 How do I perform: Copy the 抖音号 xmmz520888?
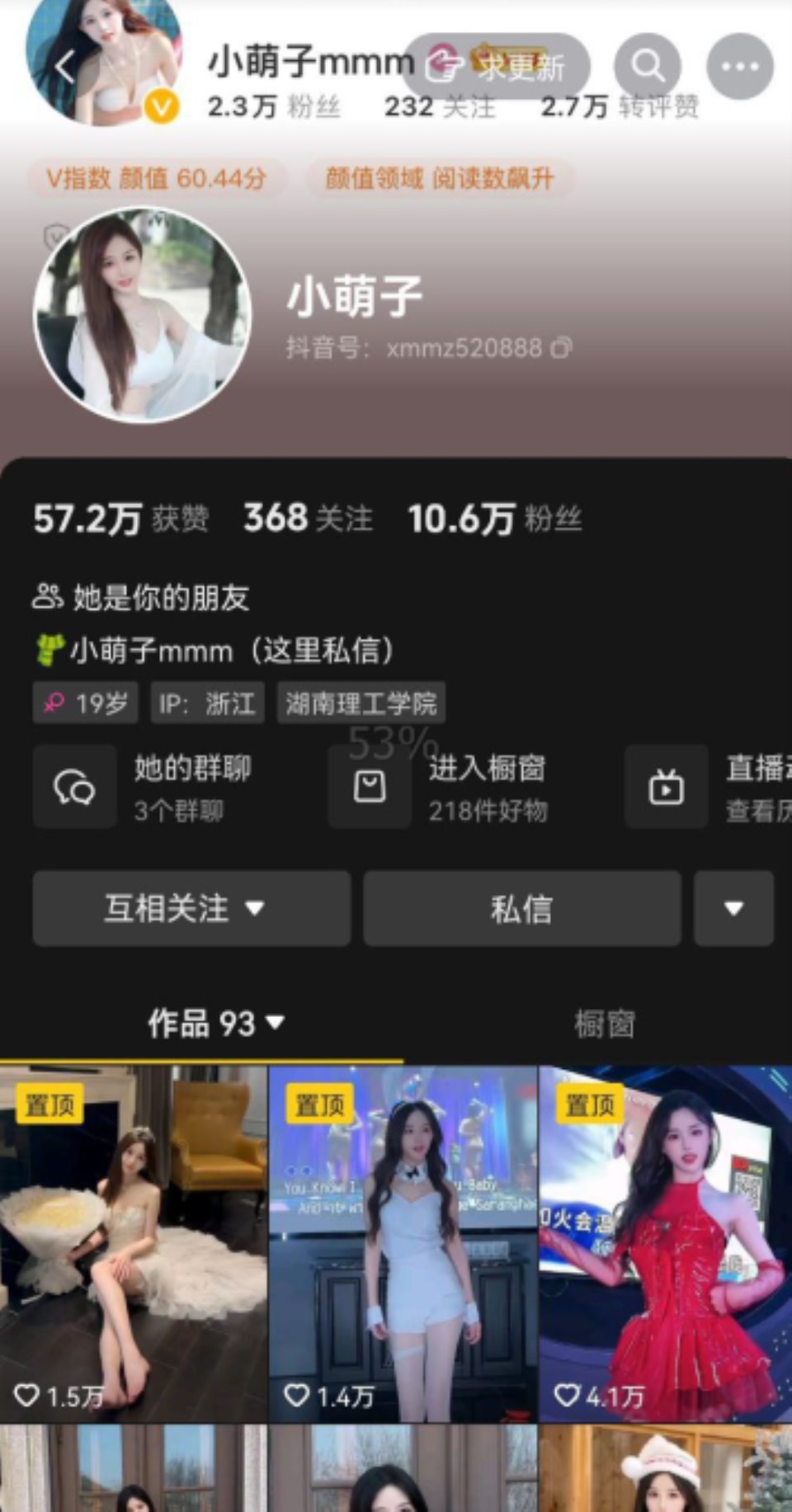561,348
